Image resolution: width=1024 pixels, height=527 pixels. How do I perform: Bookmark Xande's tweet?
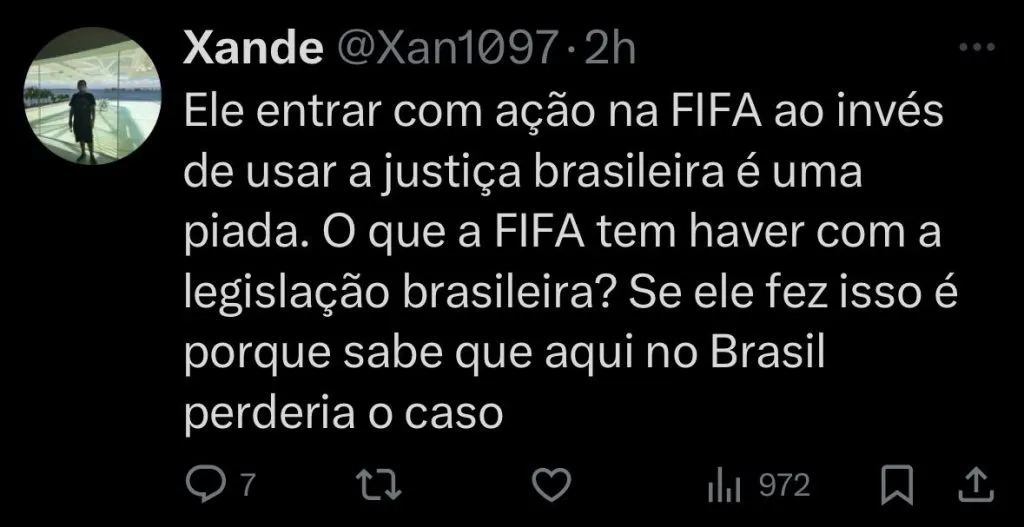(901, 485)
